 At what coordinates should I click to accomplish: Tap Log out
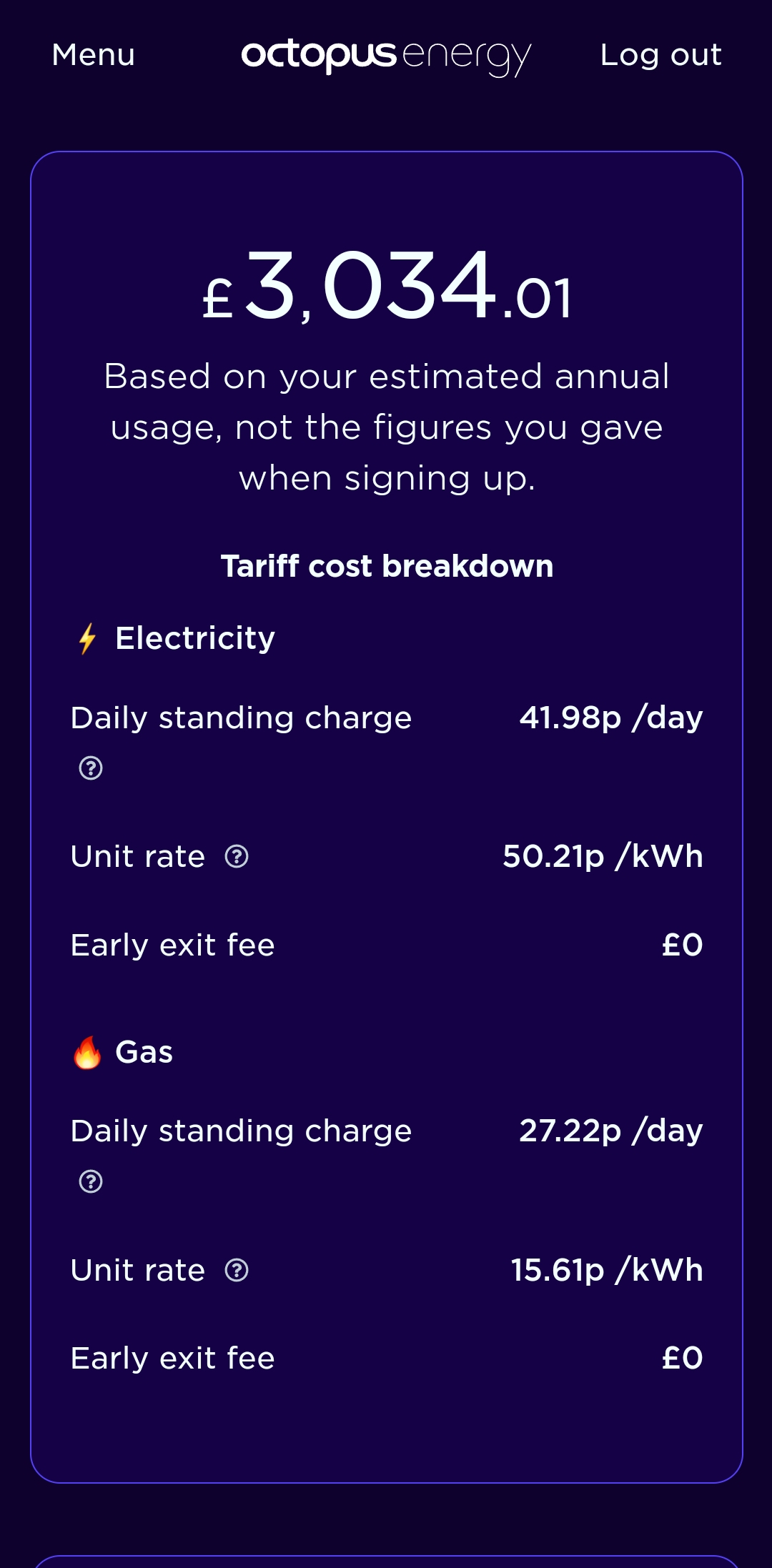[660, 55]
